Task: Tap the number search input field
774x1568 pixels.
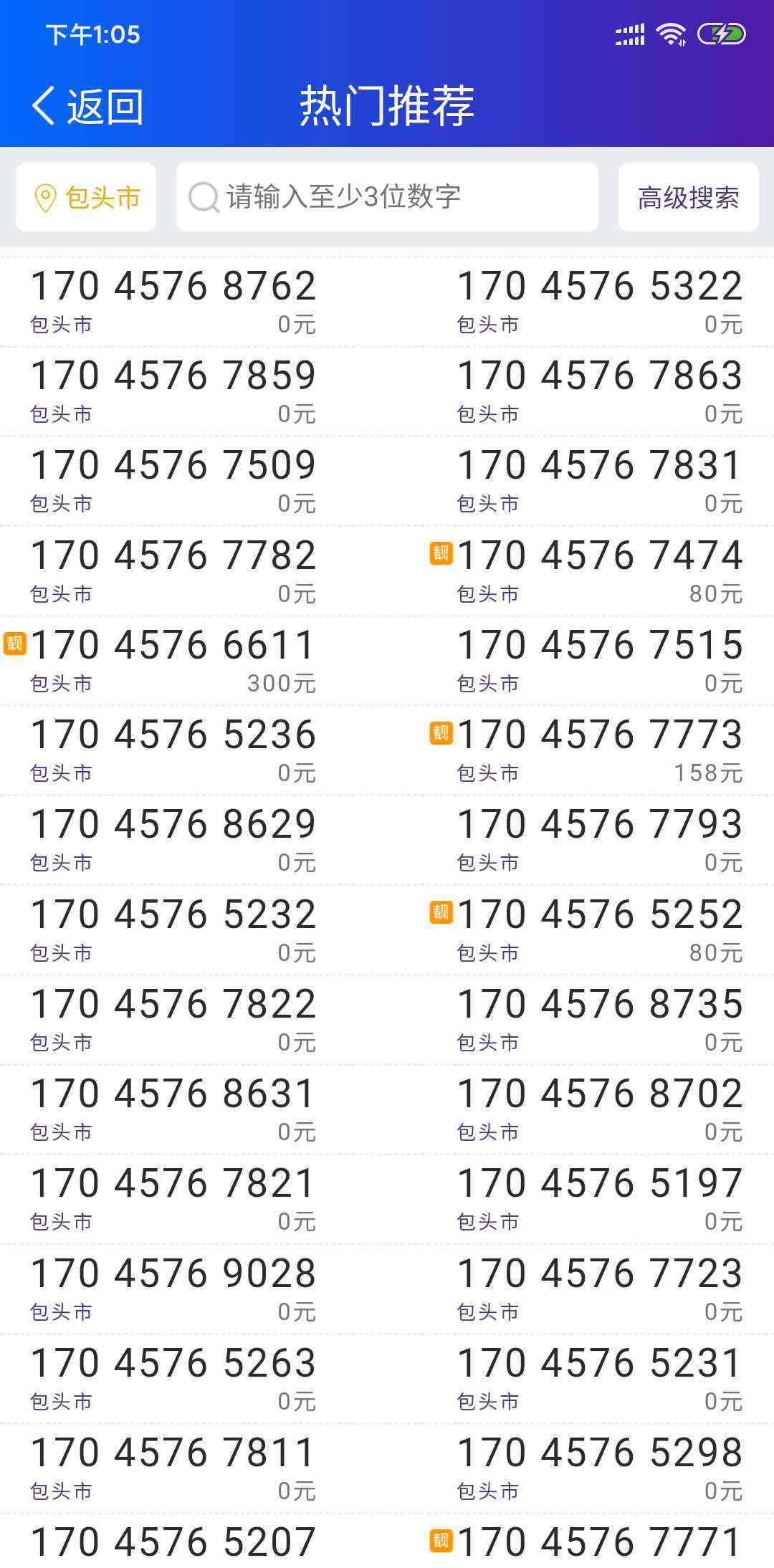Action: pos(387,197)
